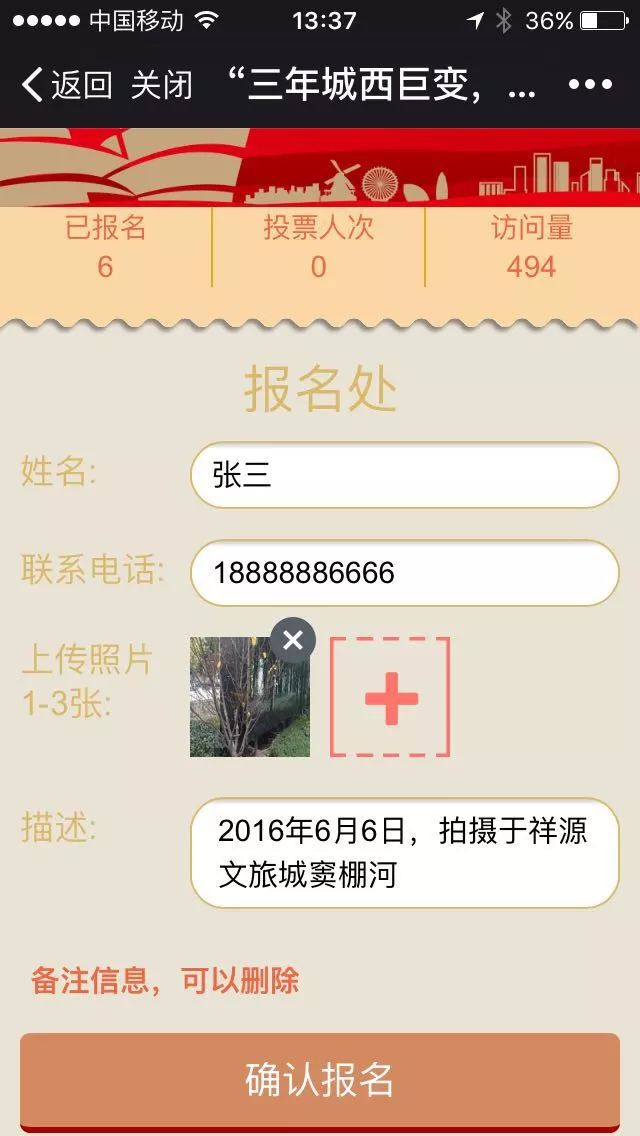The width and height of the screenshot is (640, 1136).
Task: Edit the 描述 description text box
Action: pyautogui.click(x=404, y=853)
